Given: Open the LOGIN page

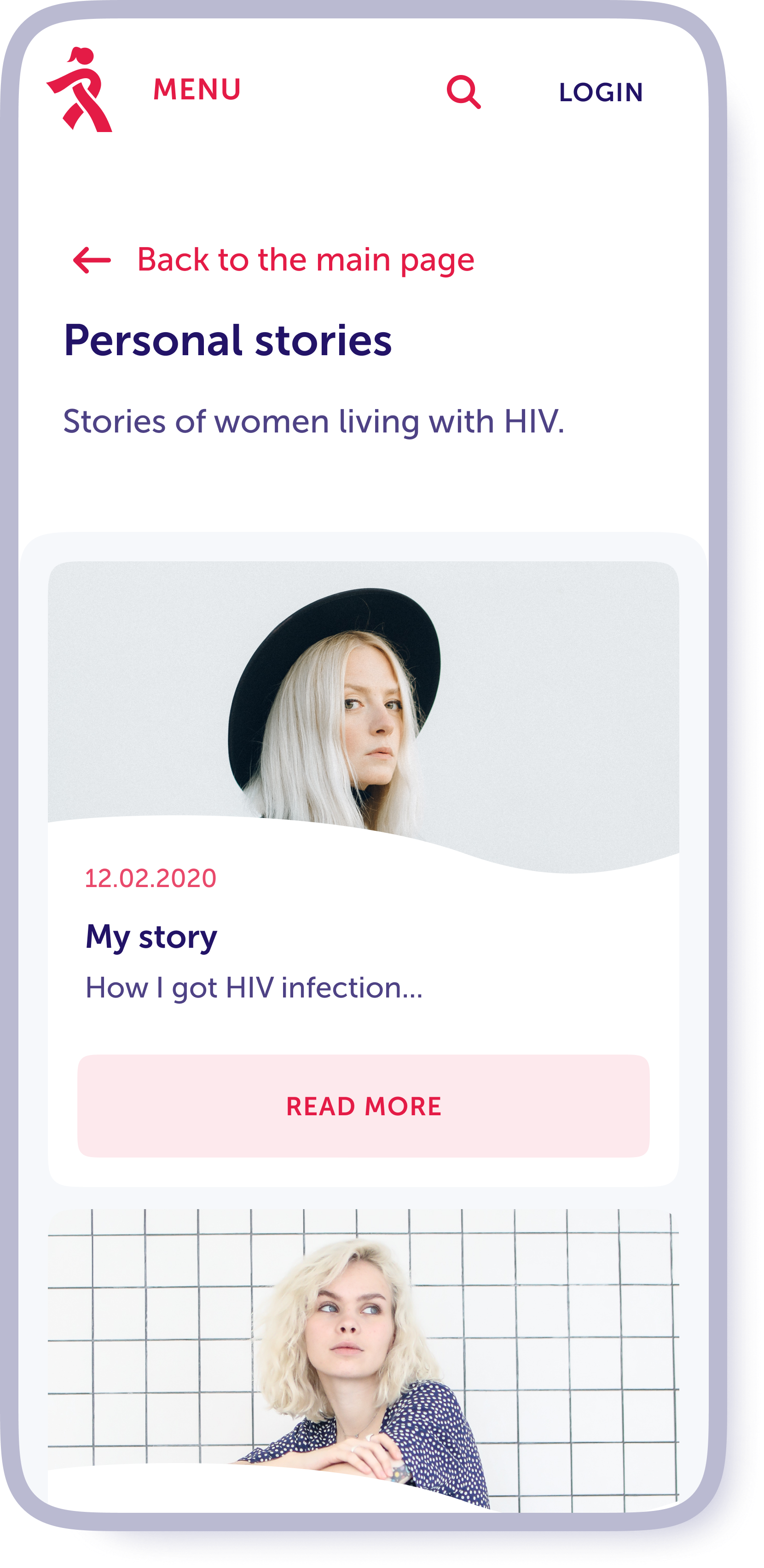Looking at the screenshot, I should click(x=600, y=92).
